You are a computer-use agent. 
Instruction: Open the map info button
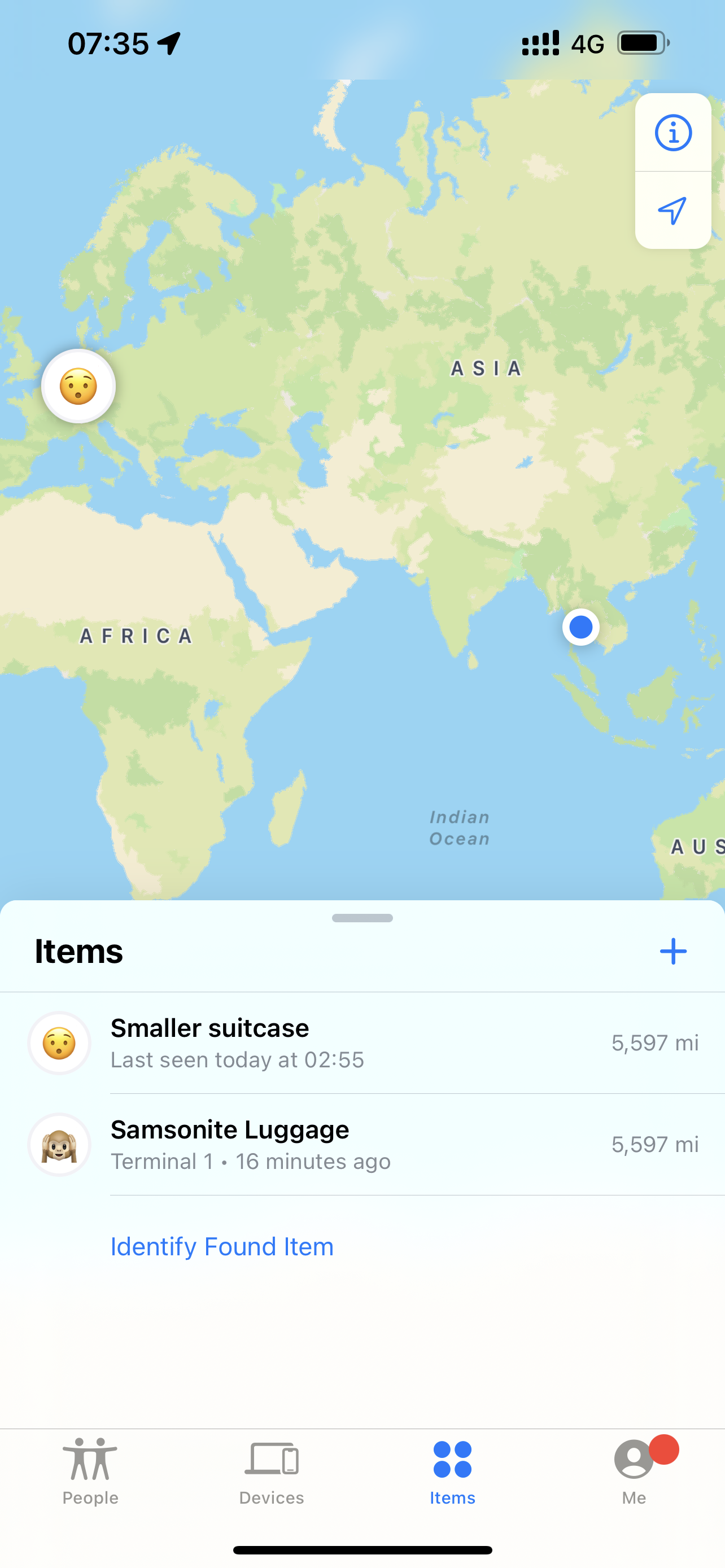pos(672,133)
